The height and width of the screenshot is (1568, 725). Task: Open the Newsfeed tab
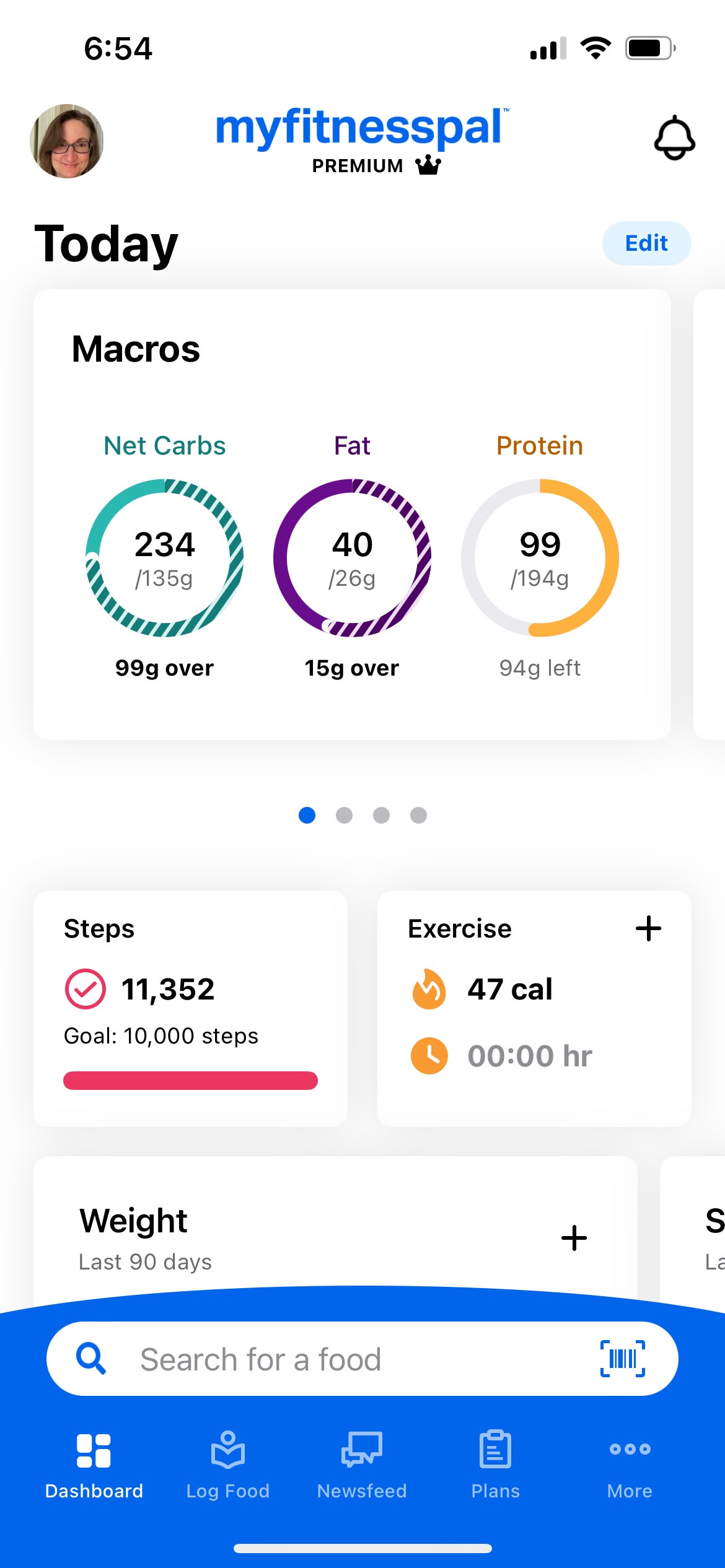(x=362, y=1465)
